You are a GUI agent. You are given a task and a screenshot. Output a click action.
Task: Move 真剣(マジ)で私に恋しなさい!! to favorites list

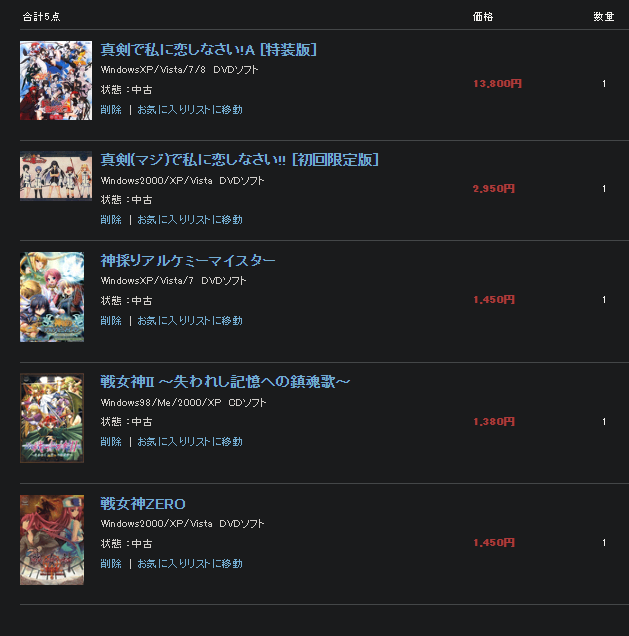[190, 220]
